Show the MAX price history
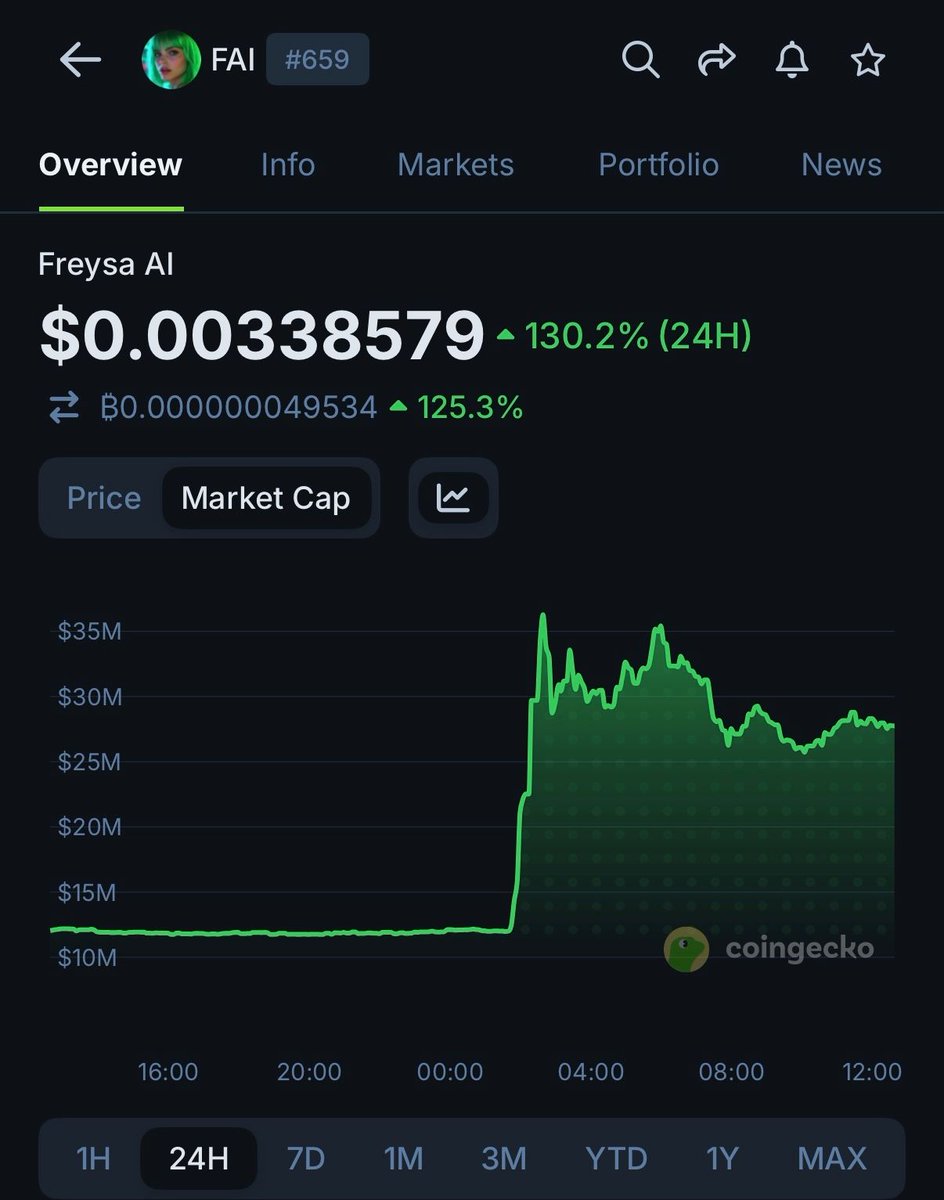The width and height of the screenshot is (944, 1200). (x=831, y=1159)
